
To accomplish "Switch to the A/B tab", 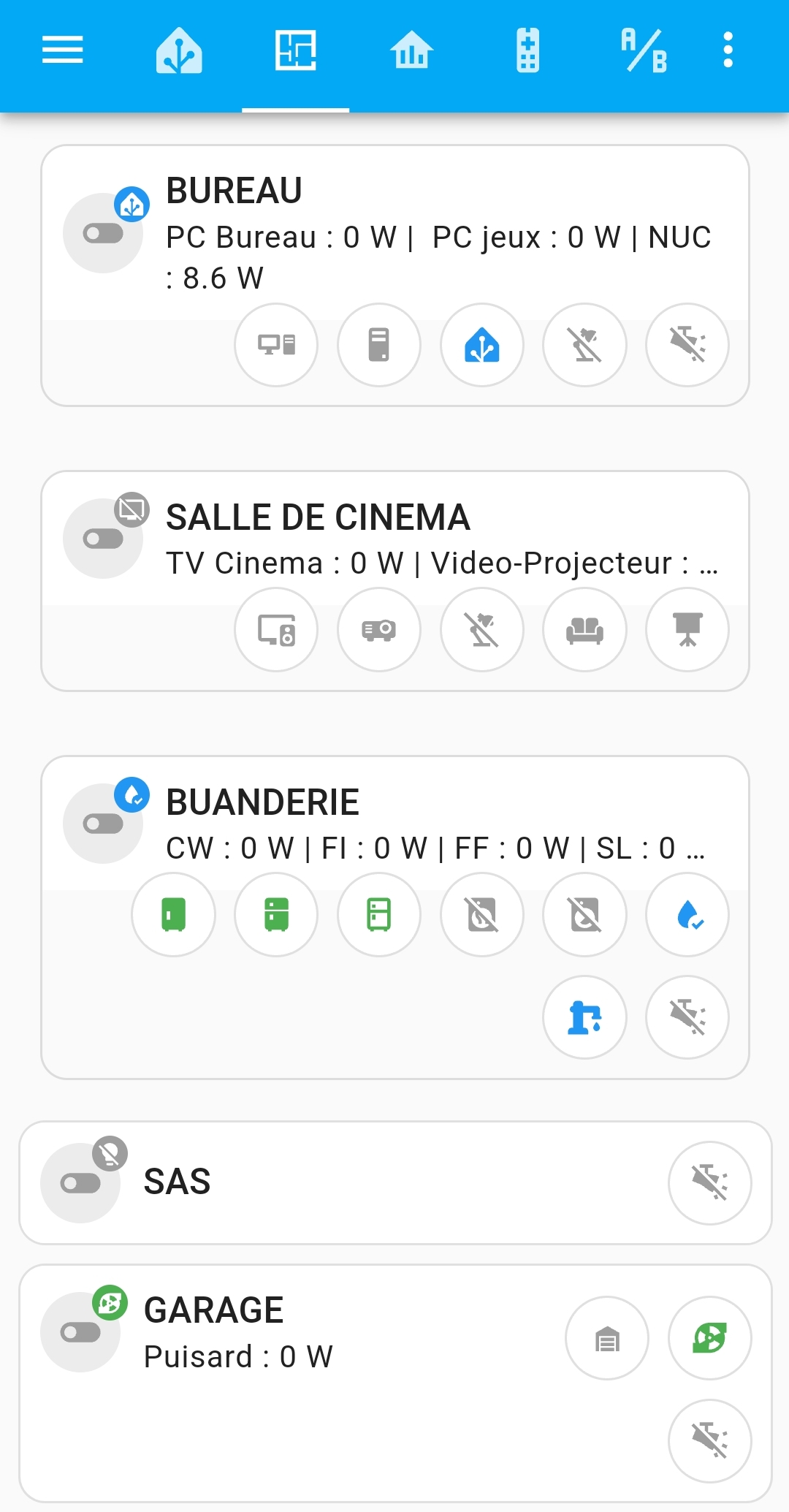I will [644, 50].
